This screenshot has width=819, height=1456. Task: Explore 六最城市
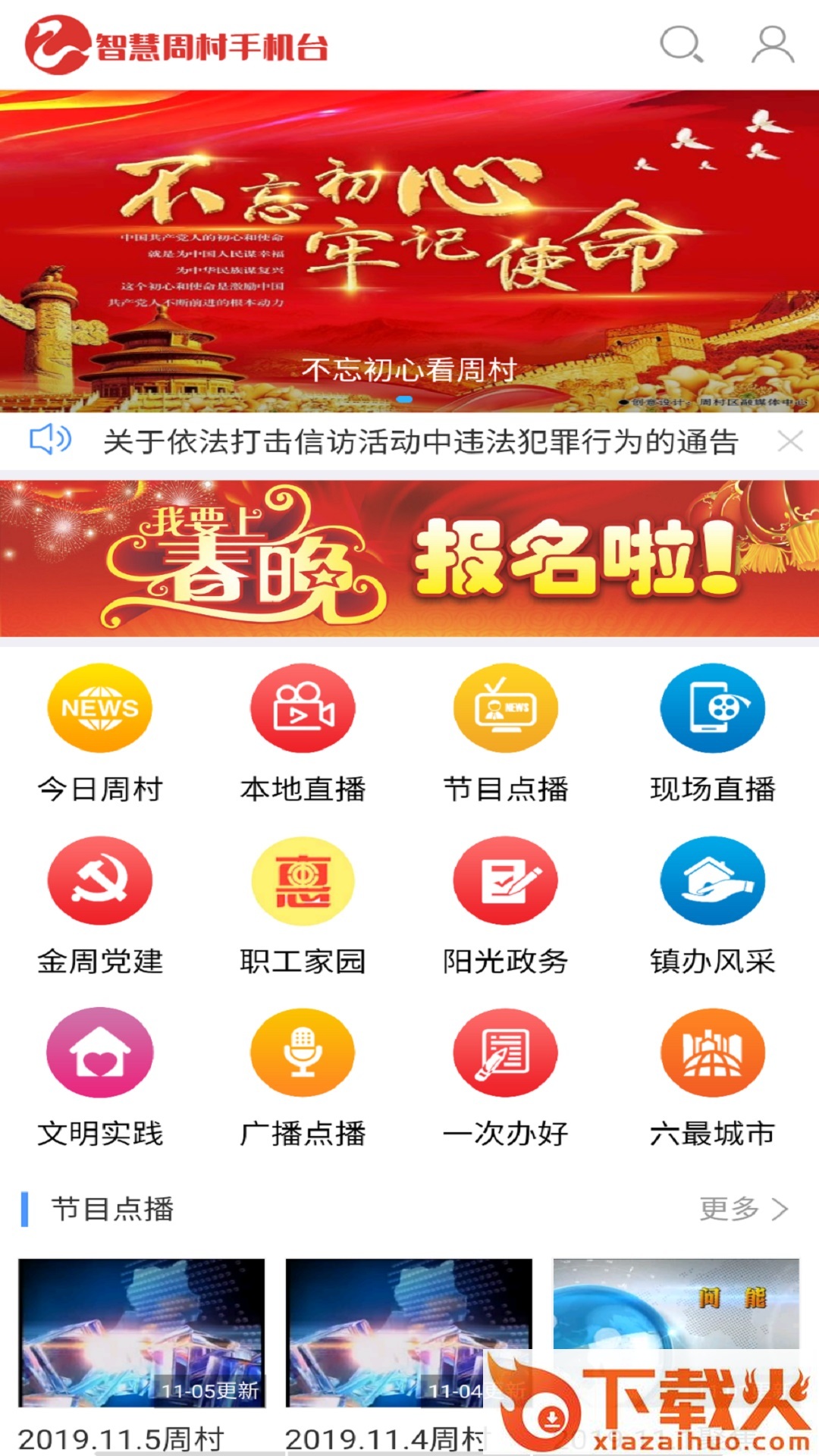[712, 1077]
